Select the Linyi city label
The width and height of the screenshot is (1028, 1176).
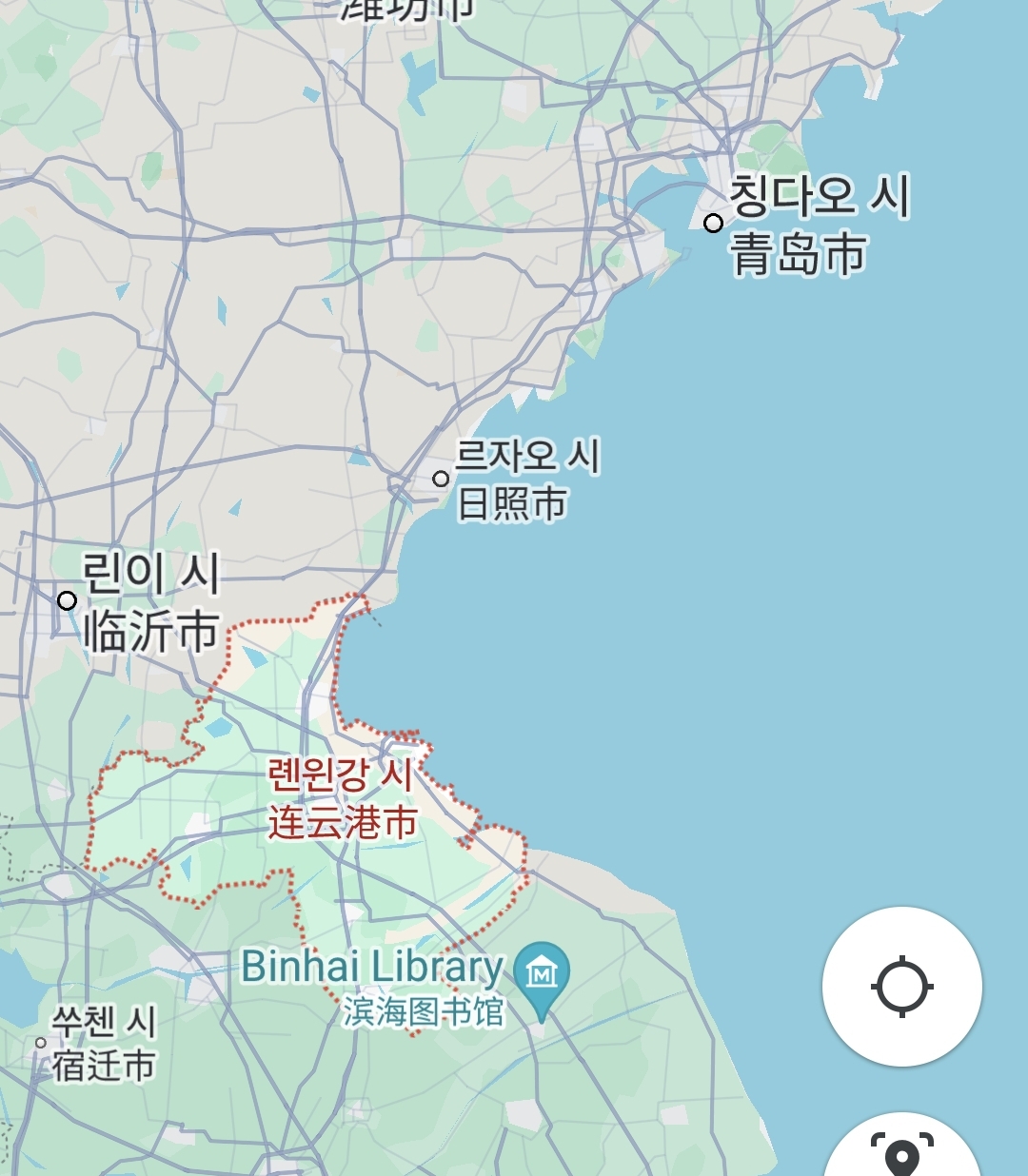(x=150, y=603)
